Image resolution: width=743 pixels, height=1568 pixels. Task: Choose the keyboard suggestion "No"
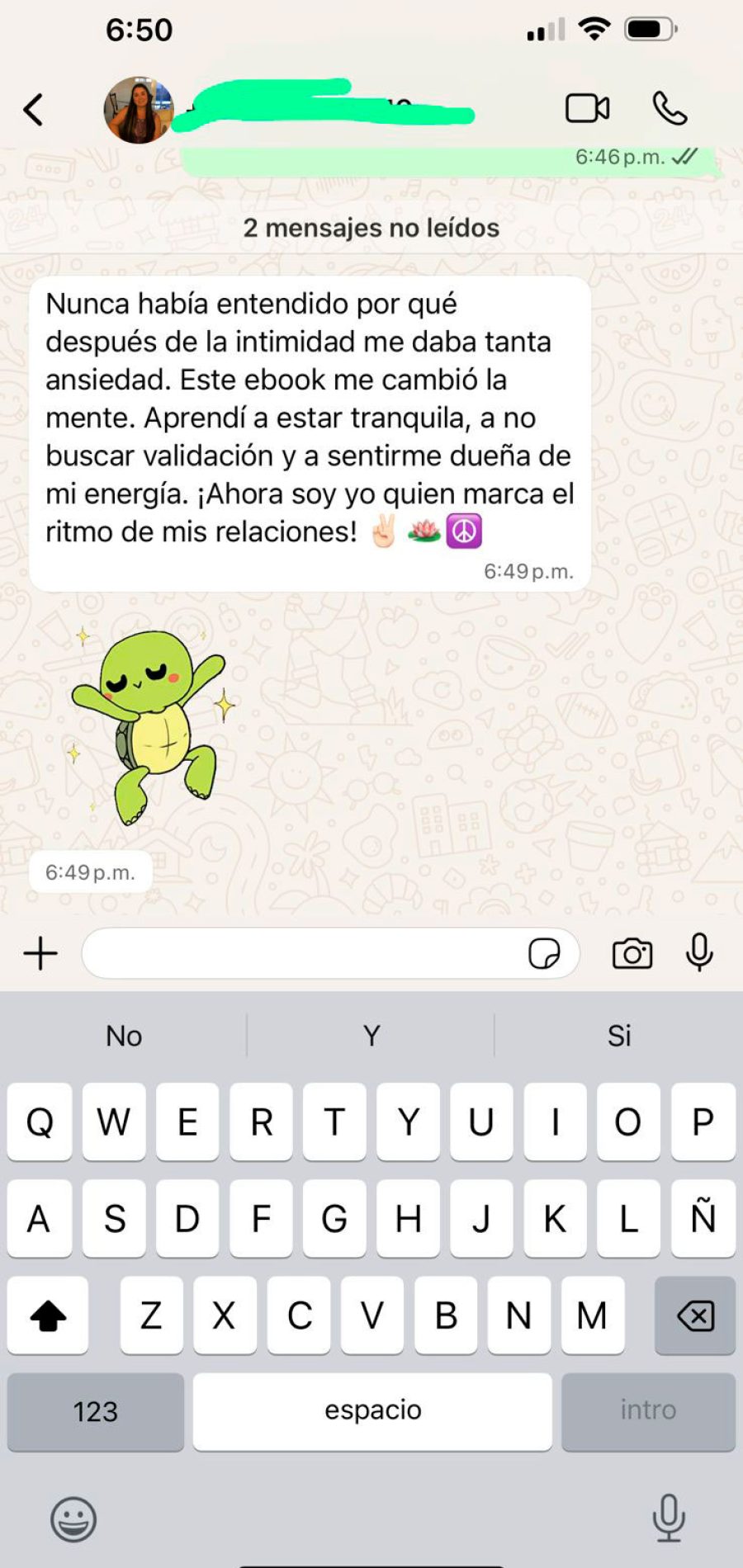click(x=124, y=1036)
